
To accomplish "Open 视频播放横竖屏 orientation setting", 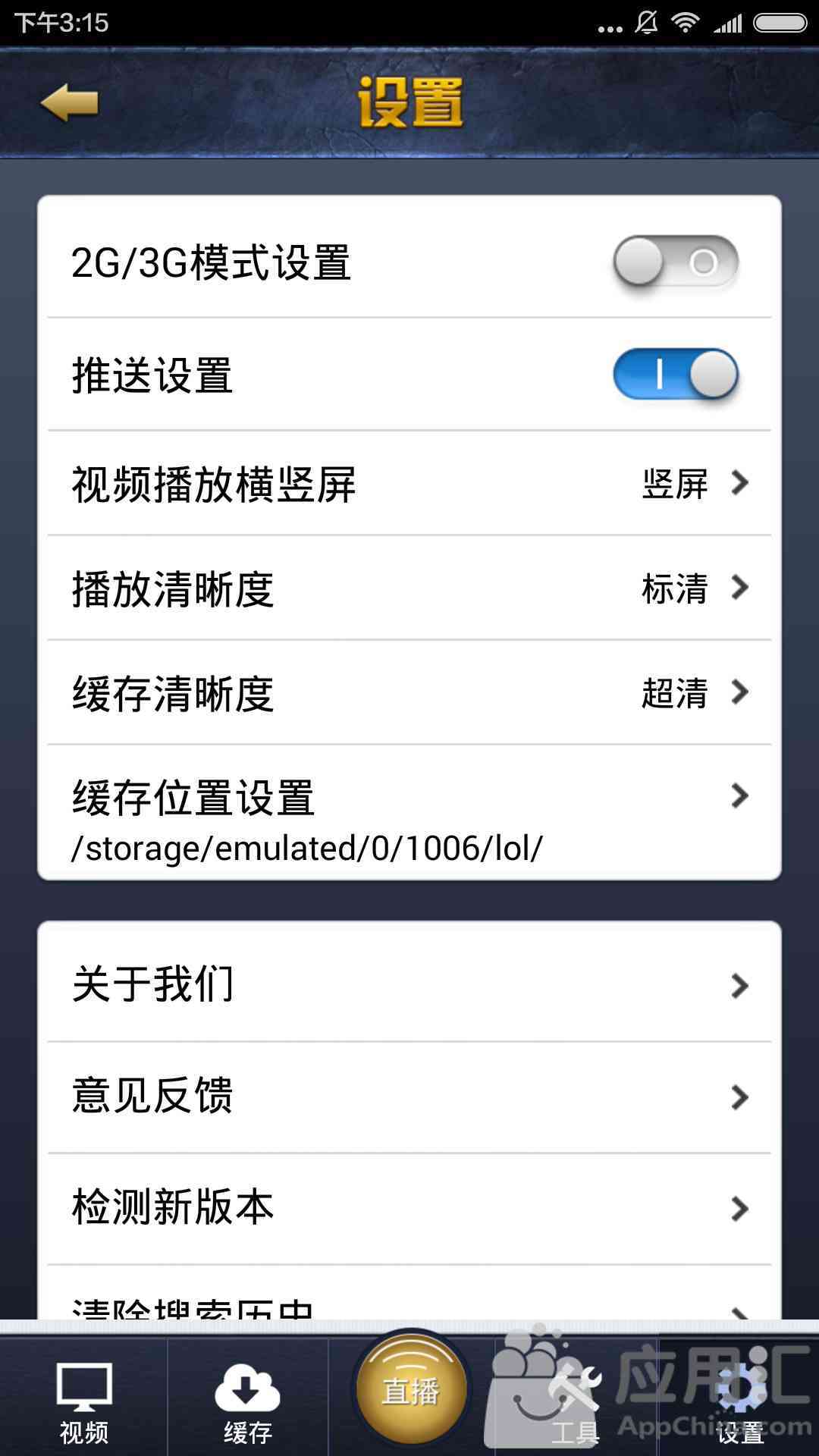I will 409,484.
